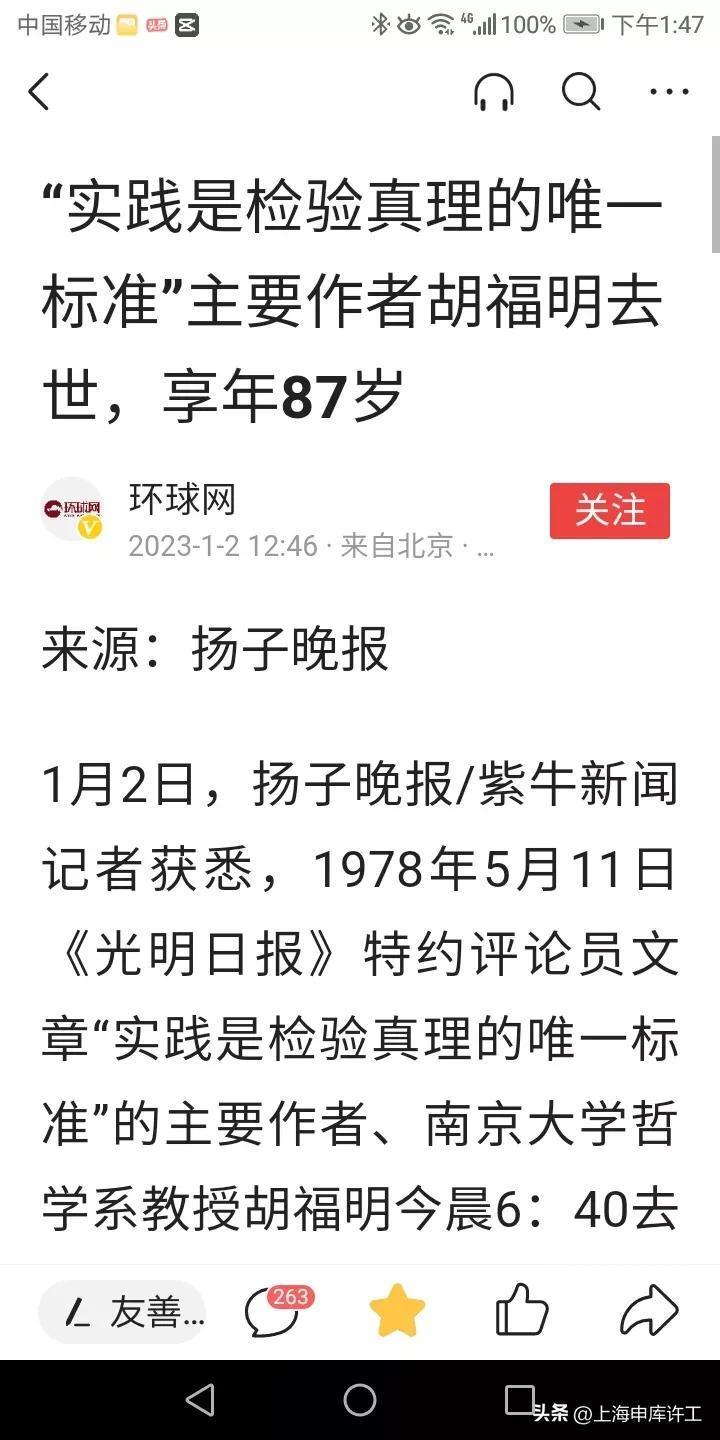Tap the 友善 comment input box
This screenshot has width=720, height=1440.
click(x=122, y=1312)
